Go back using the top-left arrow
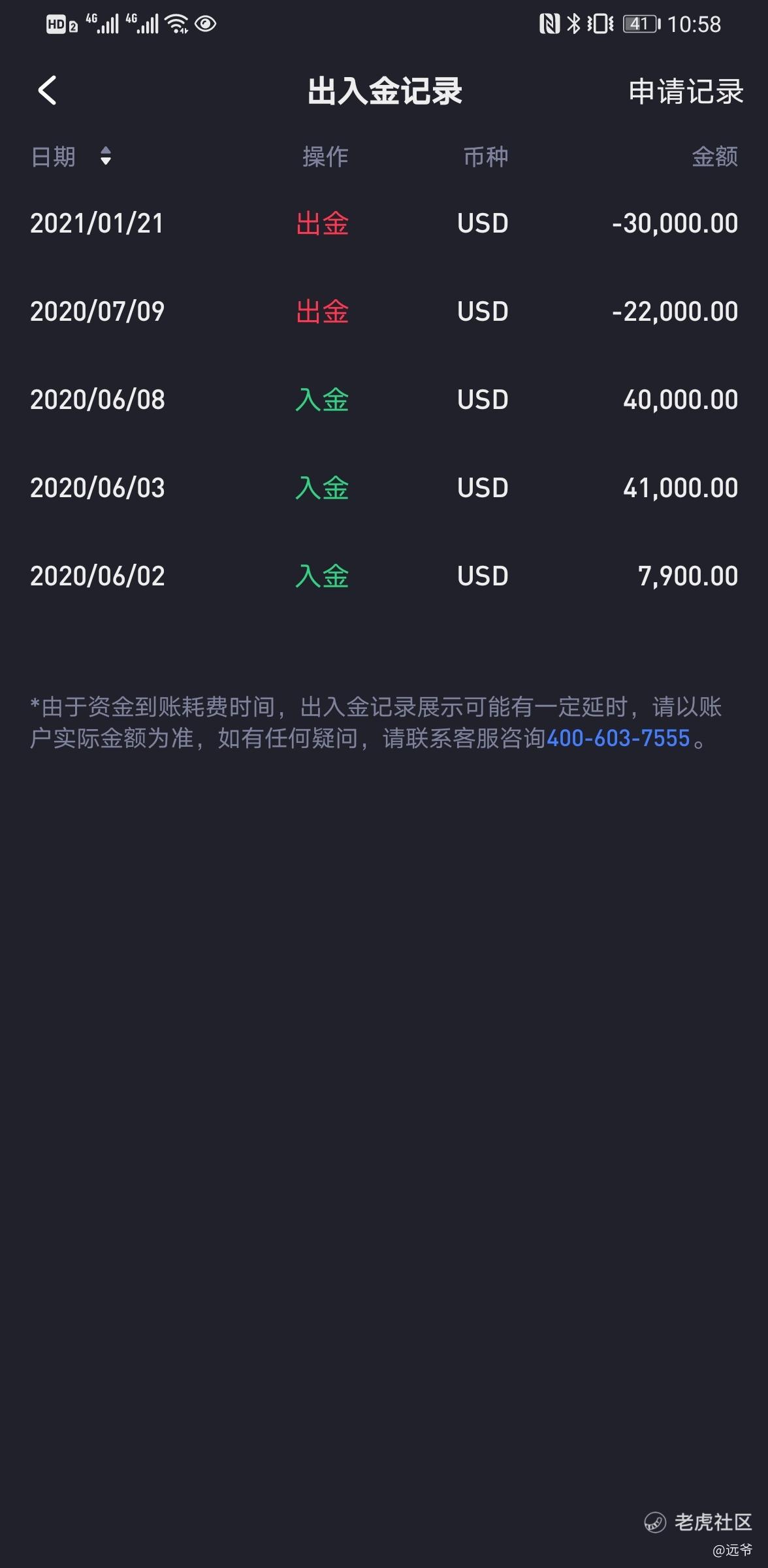This screenshot has height=1568, width=768. click(47, 90)
